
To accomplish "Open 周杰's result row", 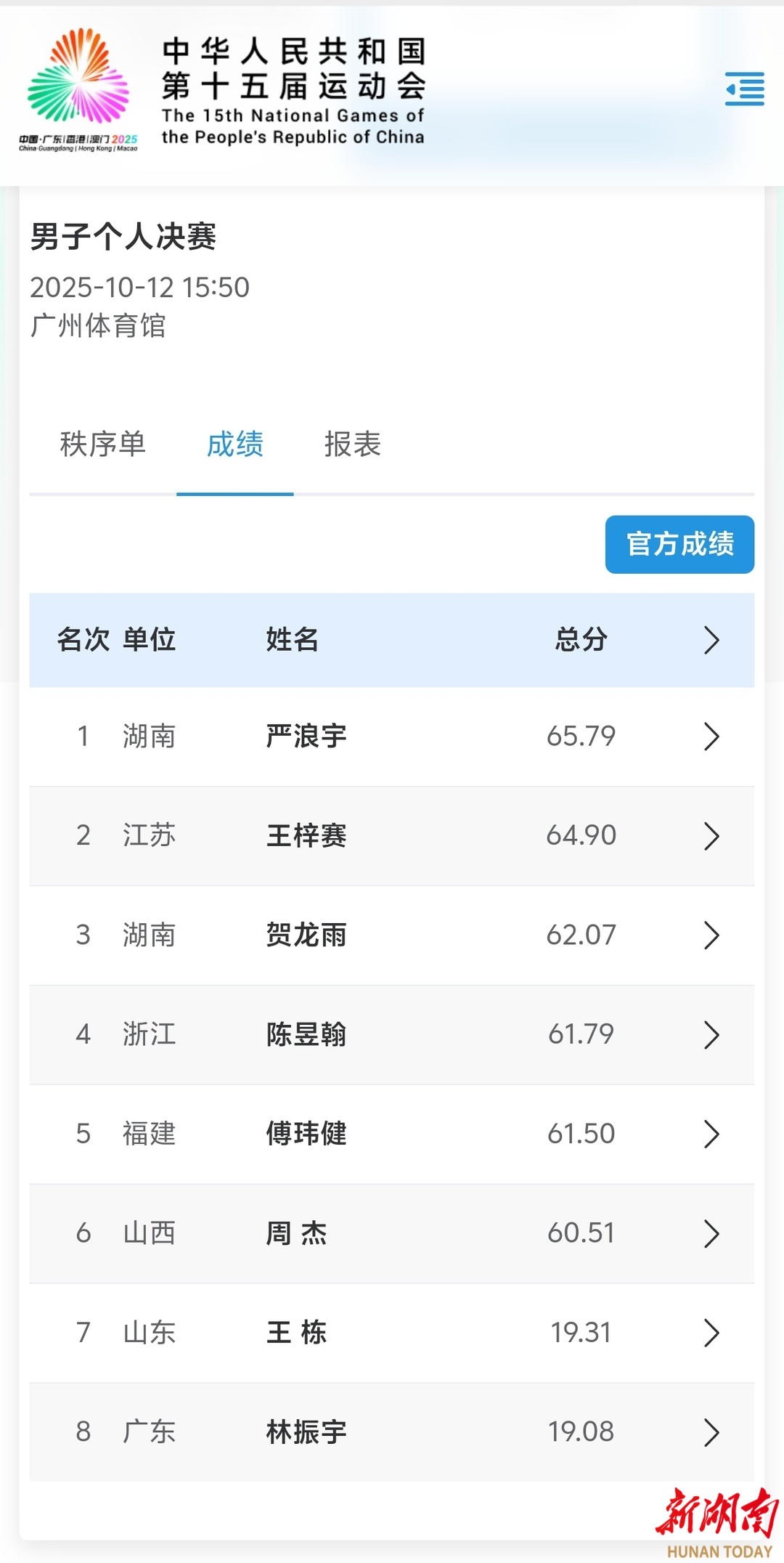I will point(711,1233).
